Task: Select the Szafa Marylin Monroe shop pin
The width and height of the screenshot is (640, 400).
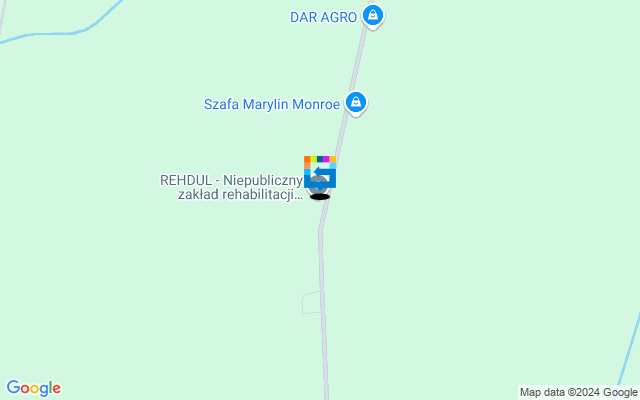Action: [x=356, y=102]
